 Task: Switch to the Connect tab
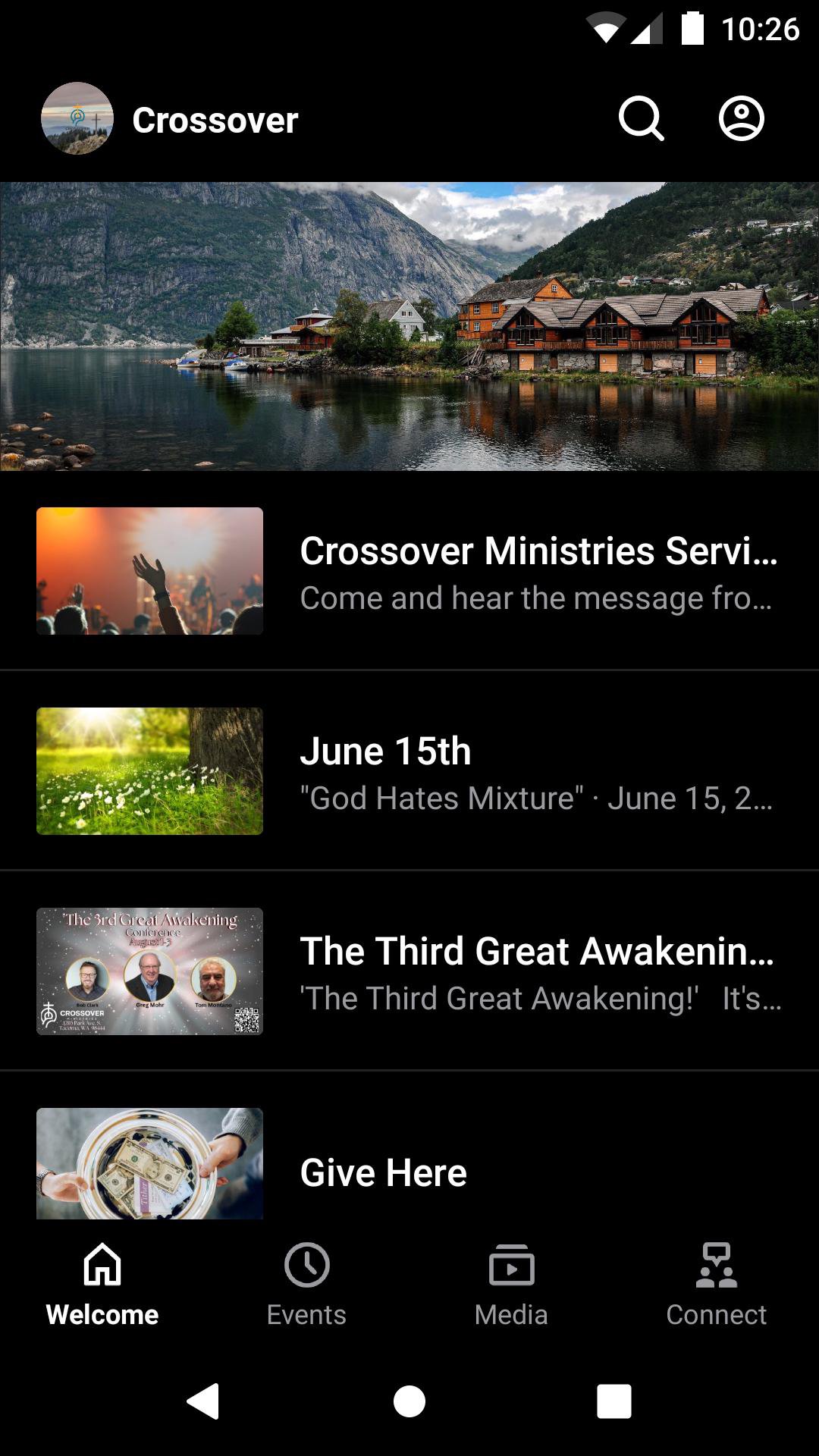coord(716,1285)
